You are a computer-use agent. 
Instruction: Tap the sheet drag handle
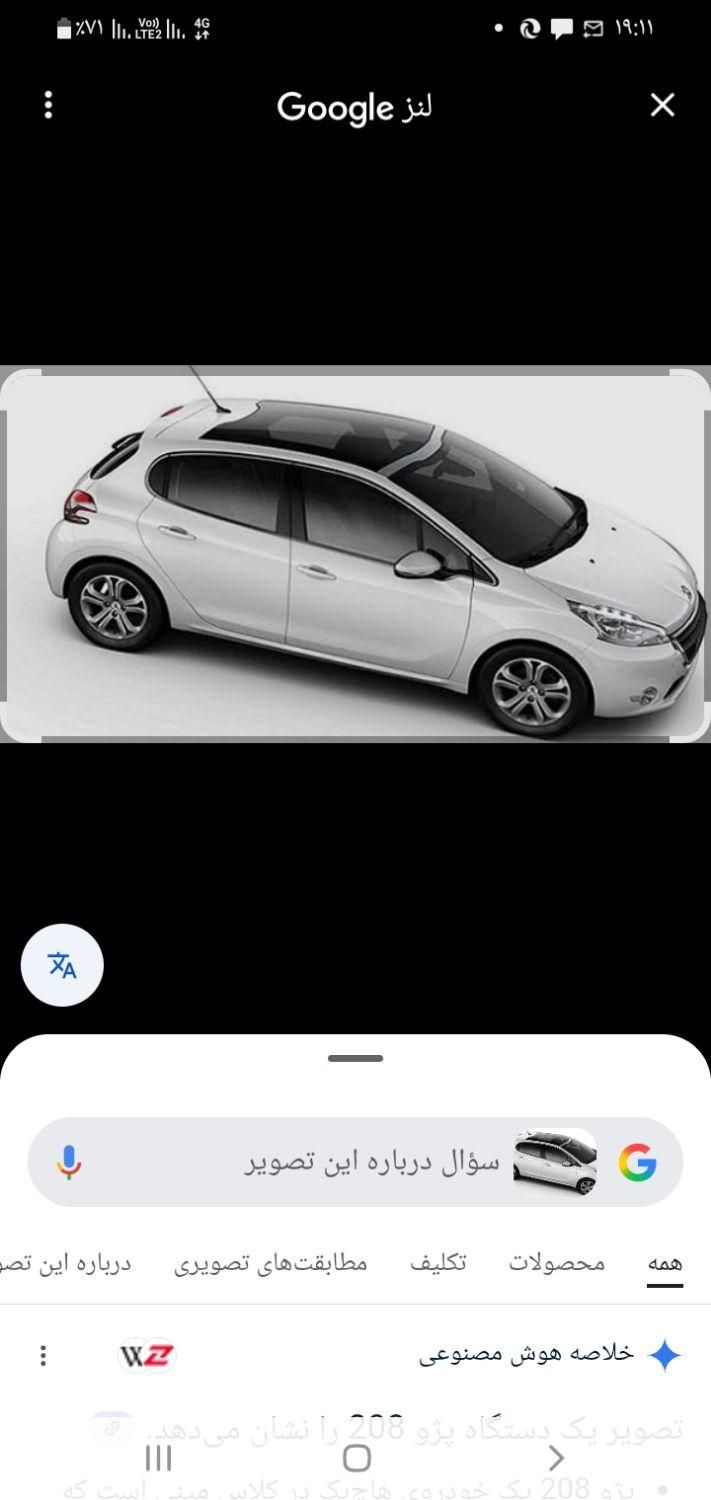click(355, 1058)
